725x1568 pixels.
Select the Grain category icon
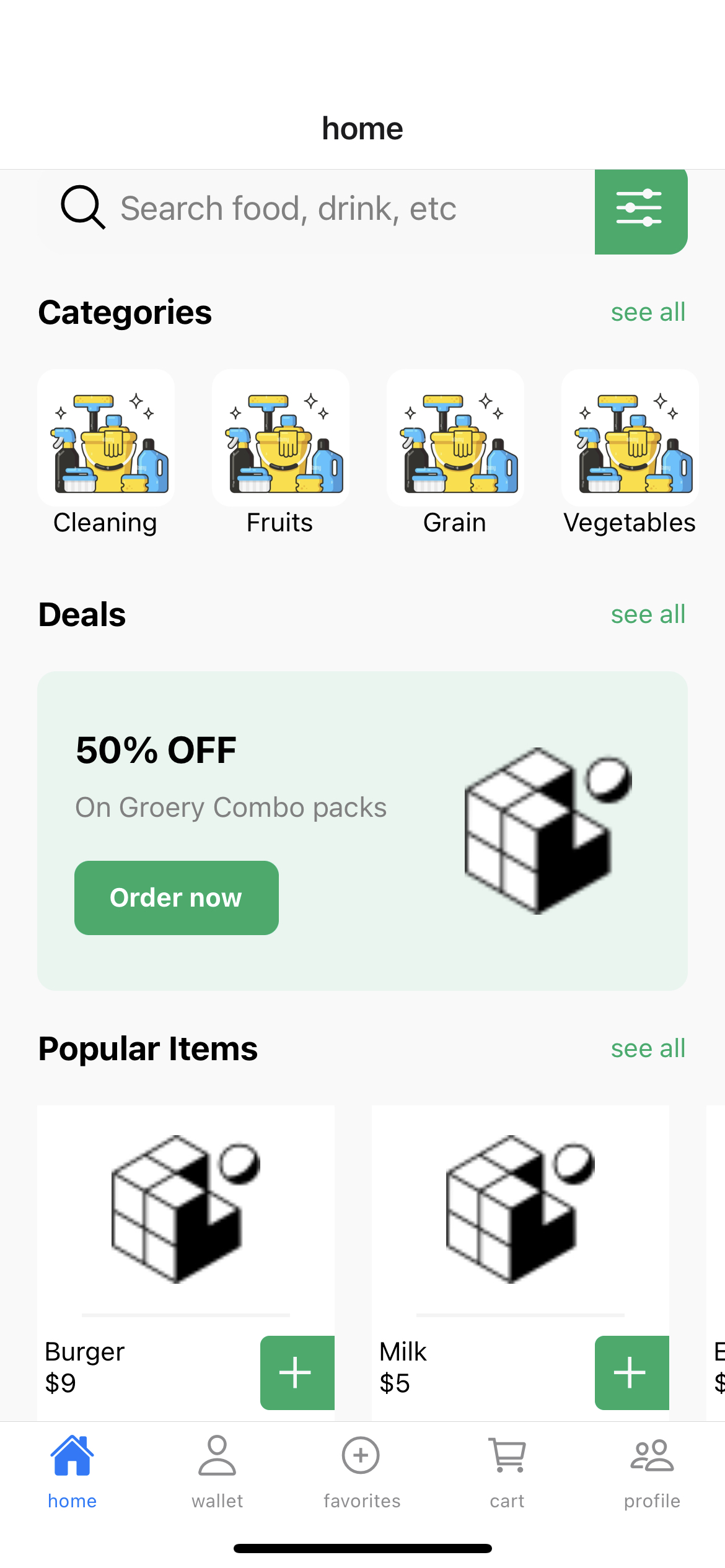[x=454, y=438]
